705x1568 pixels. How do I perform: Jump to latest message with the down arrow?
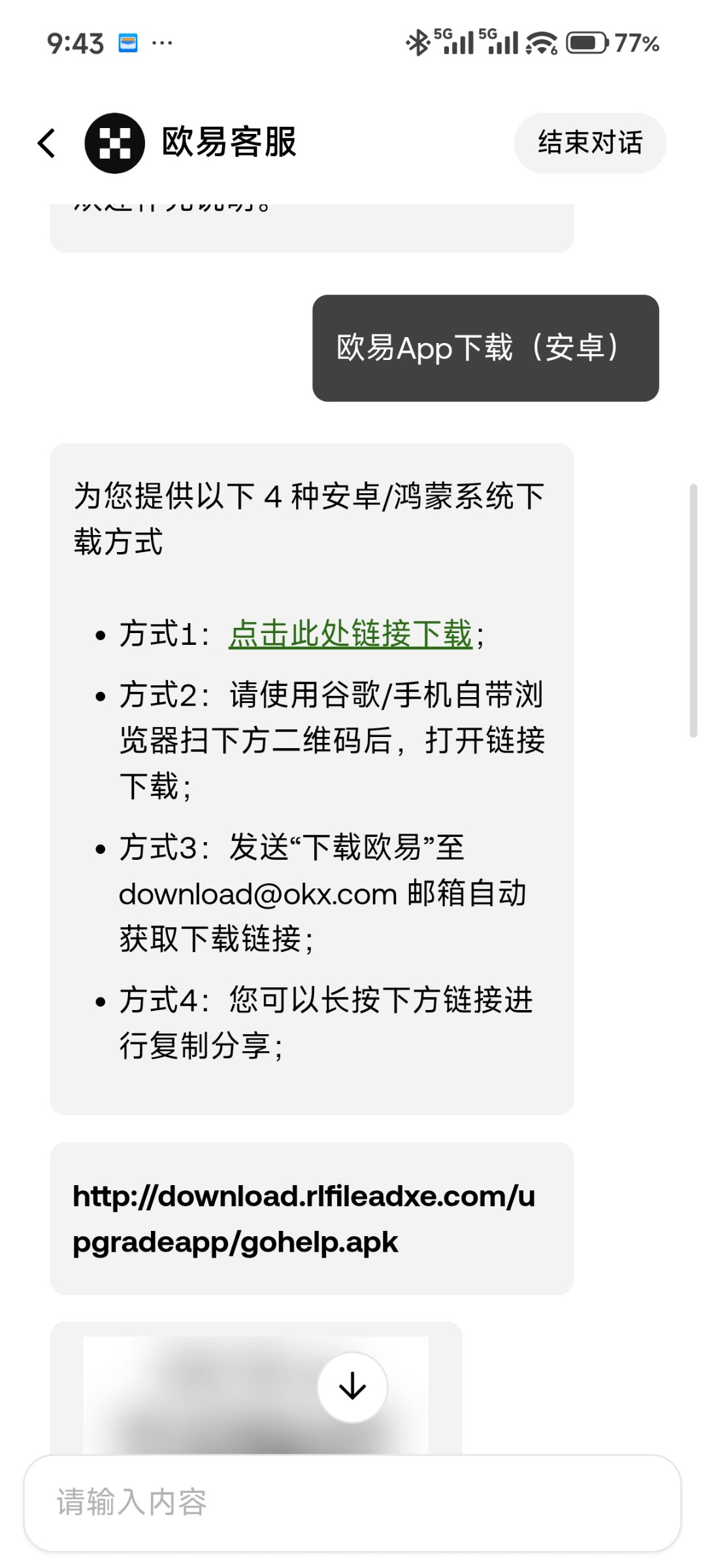[352, 1386]
